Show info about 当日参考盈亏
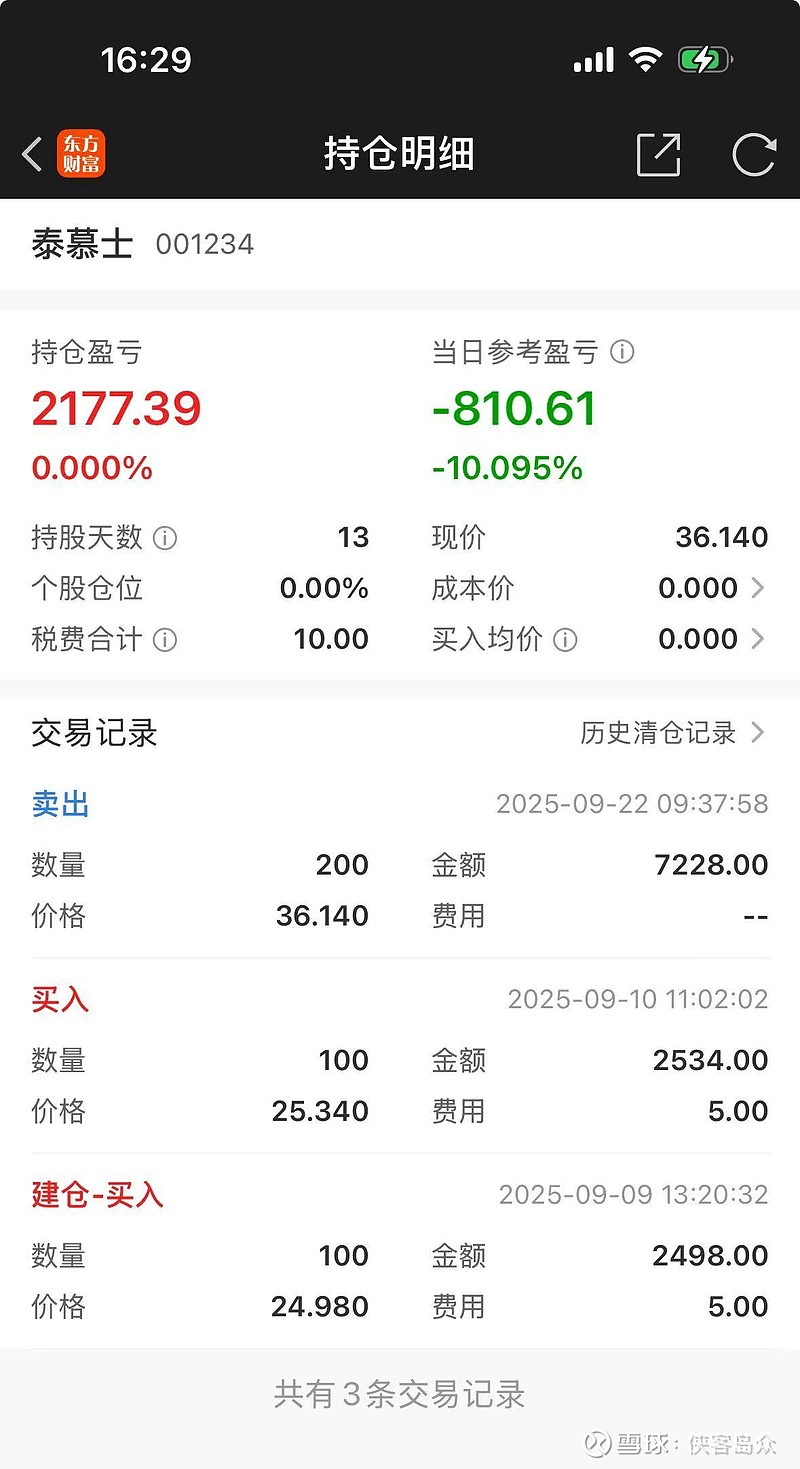 (622, 352)
